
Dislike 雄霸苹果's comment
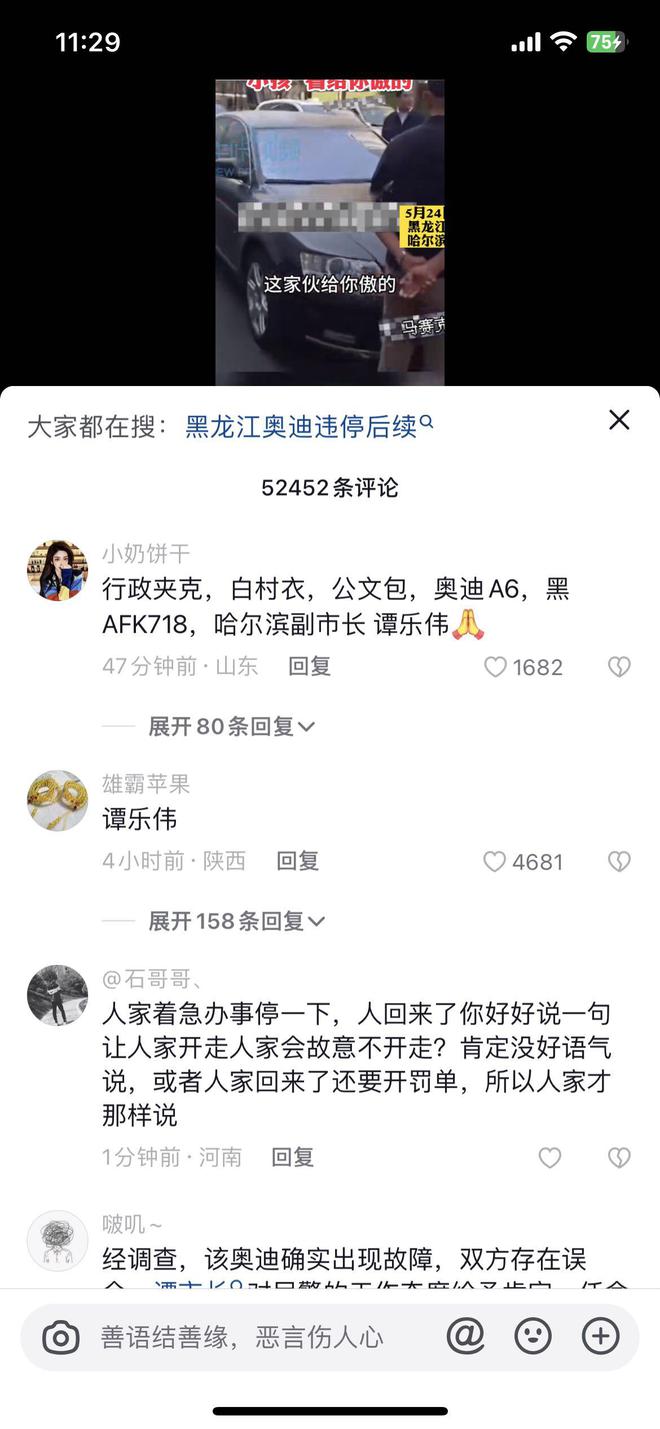pos(619,862)
